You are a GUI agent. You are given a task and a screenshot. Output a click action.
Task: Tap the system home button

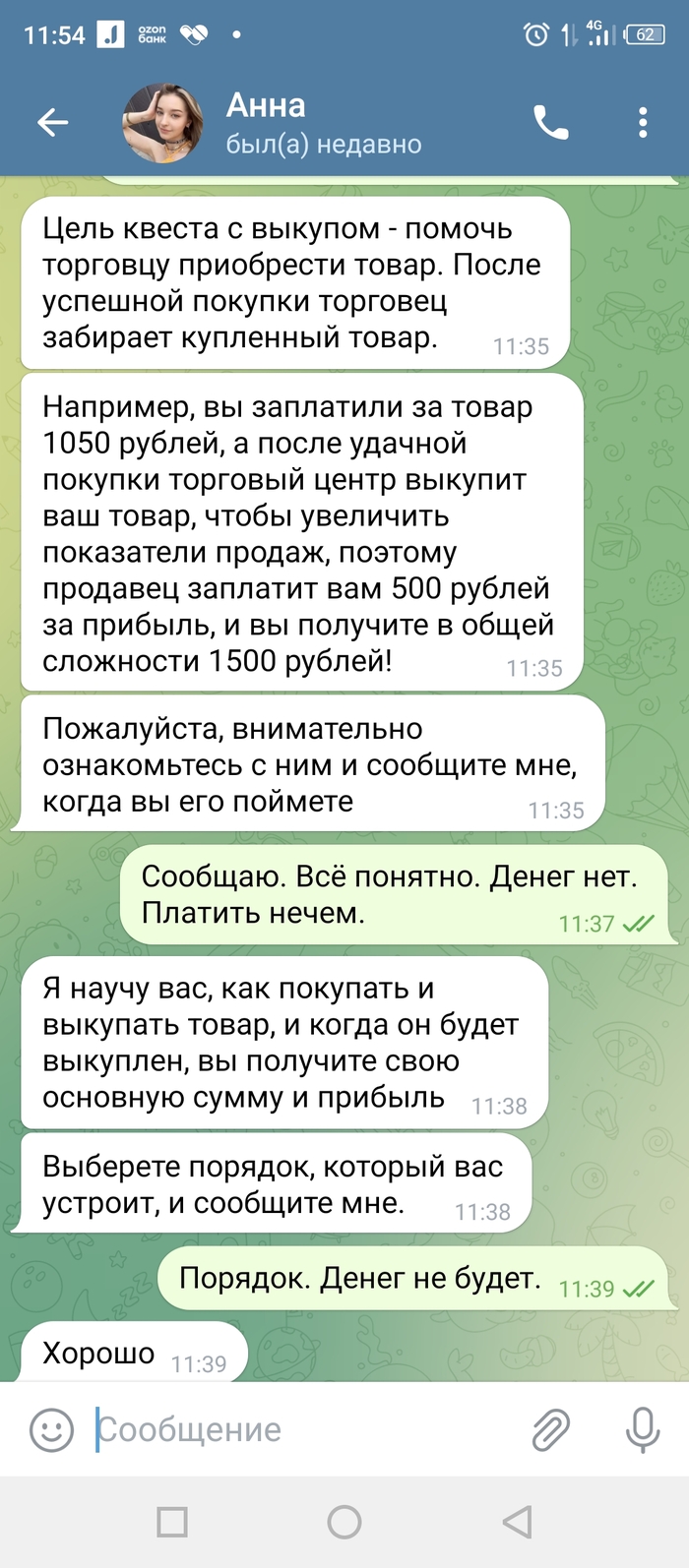[344, 1522]
